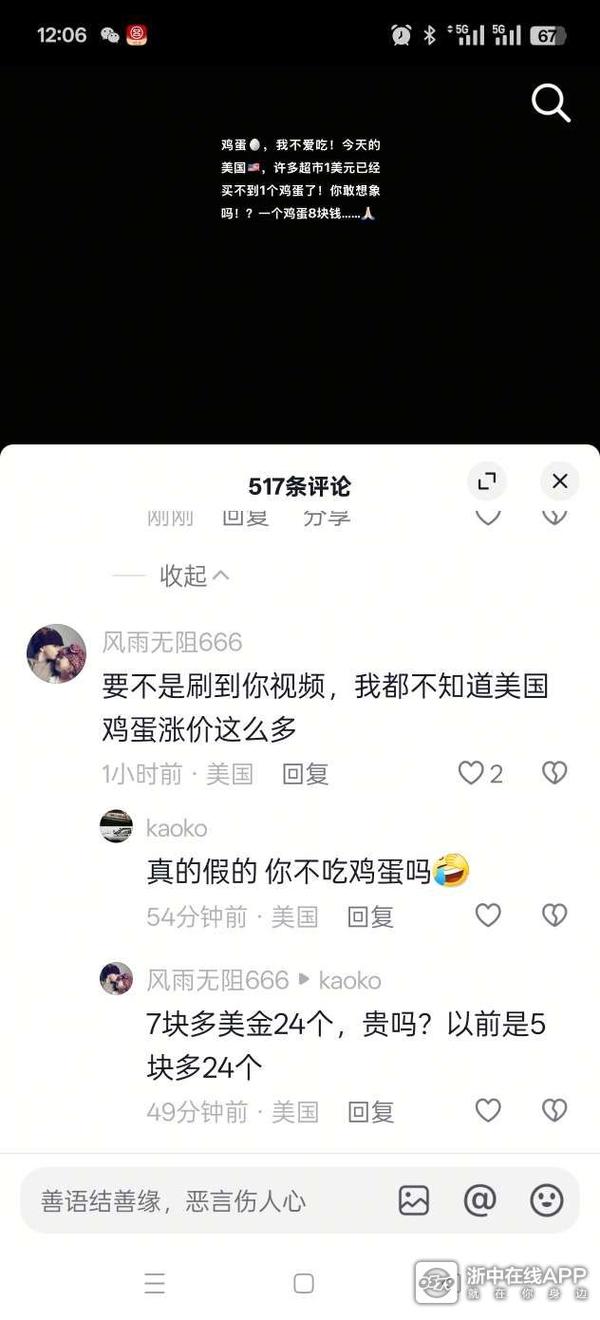This screenshot has width=600, height=1320.
Task: Like 风雨无阻666's comment about egg prices
Action: (471, 773)
